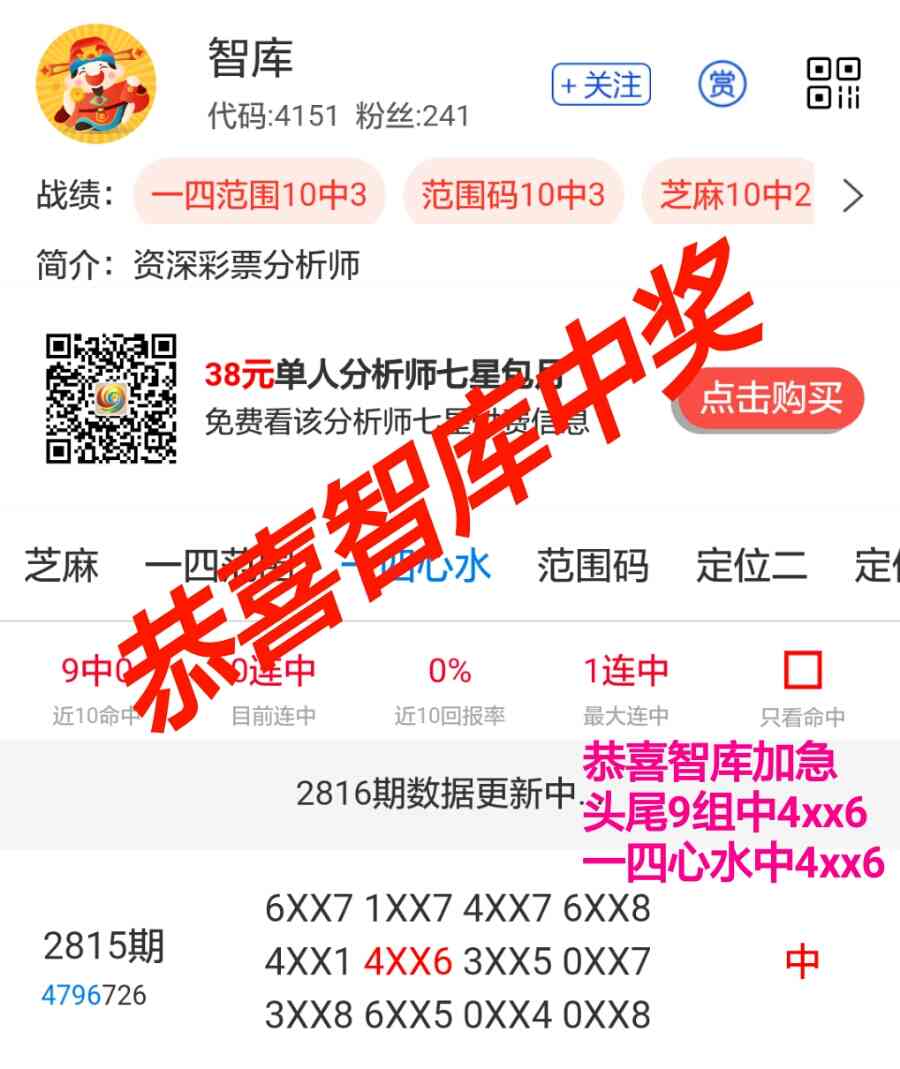Expand the truncated 定位 tab on right edge

878,566
